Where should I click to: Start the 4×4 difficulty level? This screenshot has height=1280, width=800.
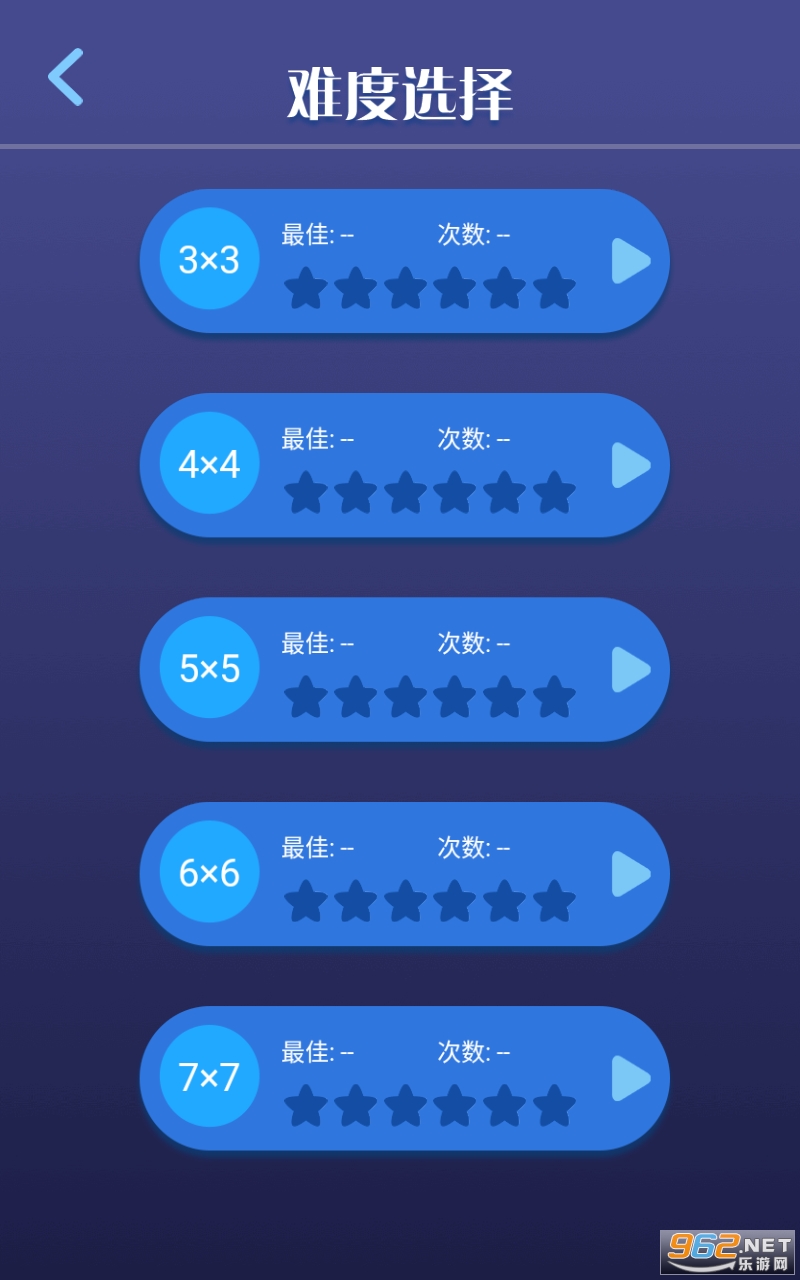631,465
